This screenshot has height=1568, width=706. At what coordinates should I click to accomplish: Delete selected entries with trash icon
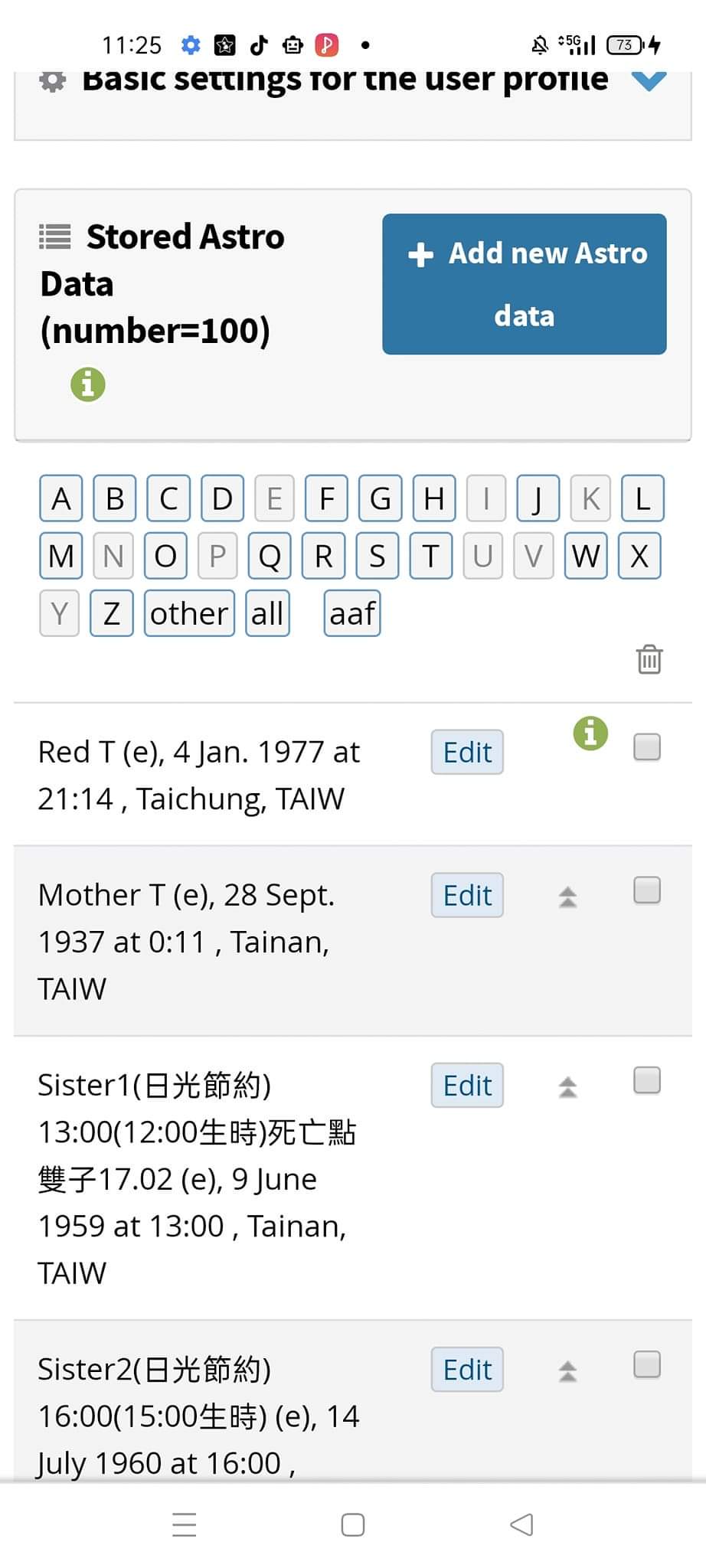pos(649,659)
